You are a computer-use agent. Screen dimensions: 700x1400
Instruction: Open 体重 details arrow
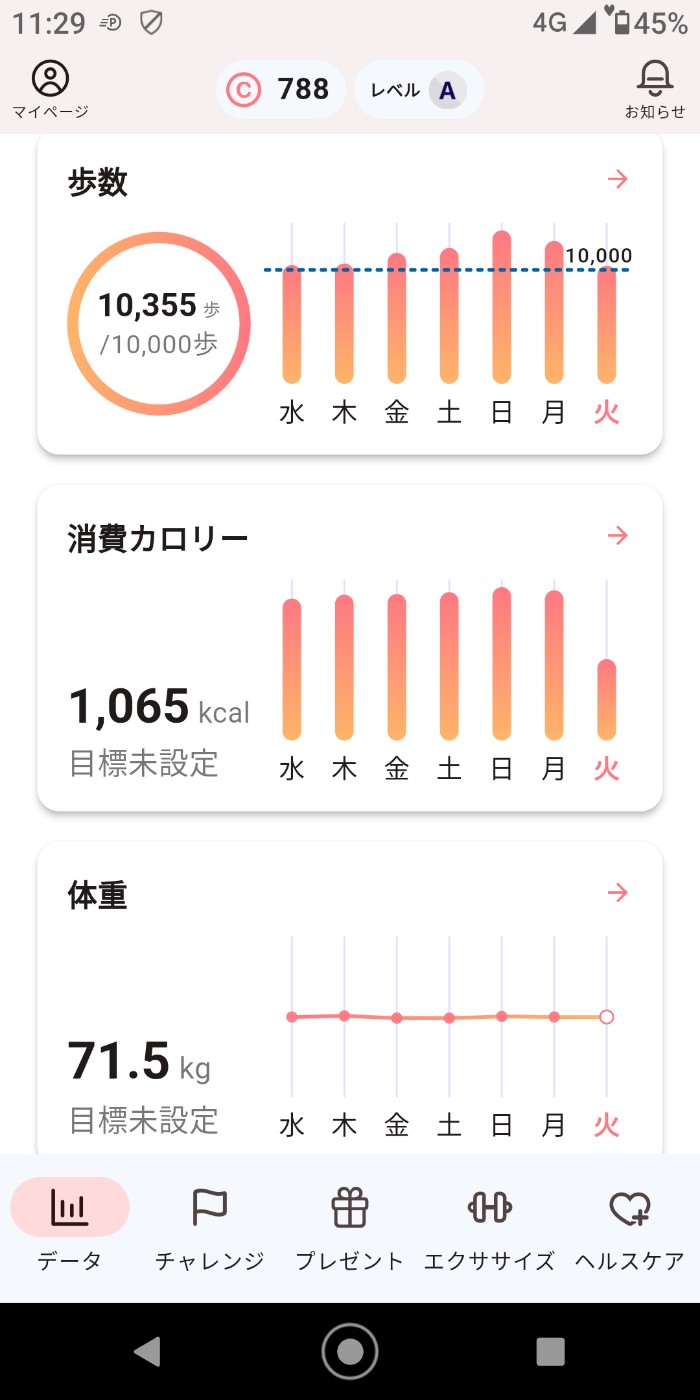click(x=618, y=893)
